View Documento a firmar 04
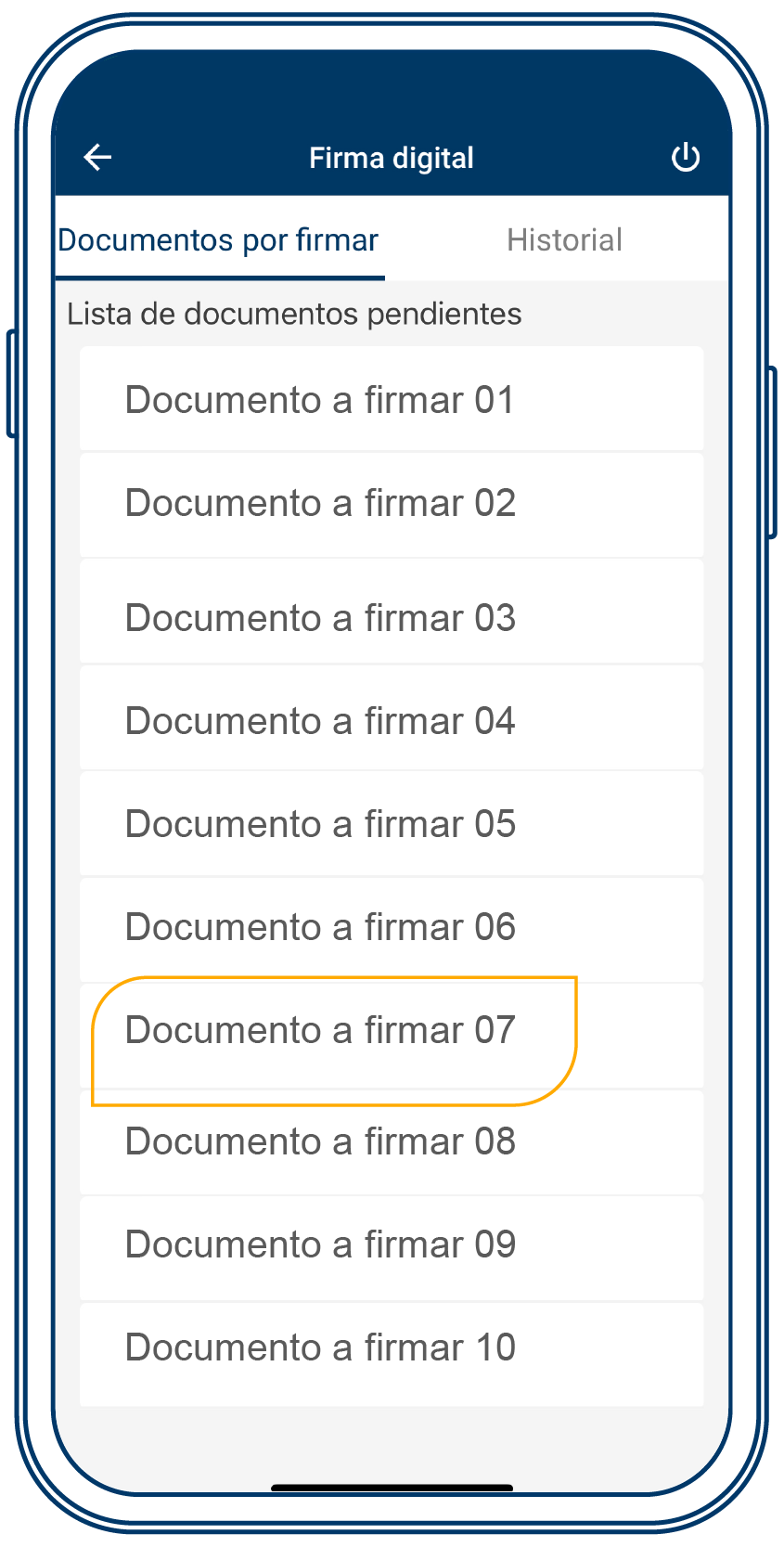 [x=391, y=721]
